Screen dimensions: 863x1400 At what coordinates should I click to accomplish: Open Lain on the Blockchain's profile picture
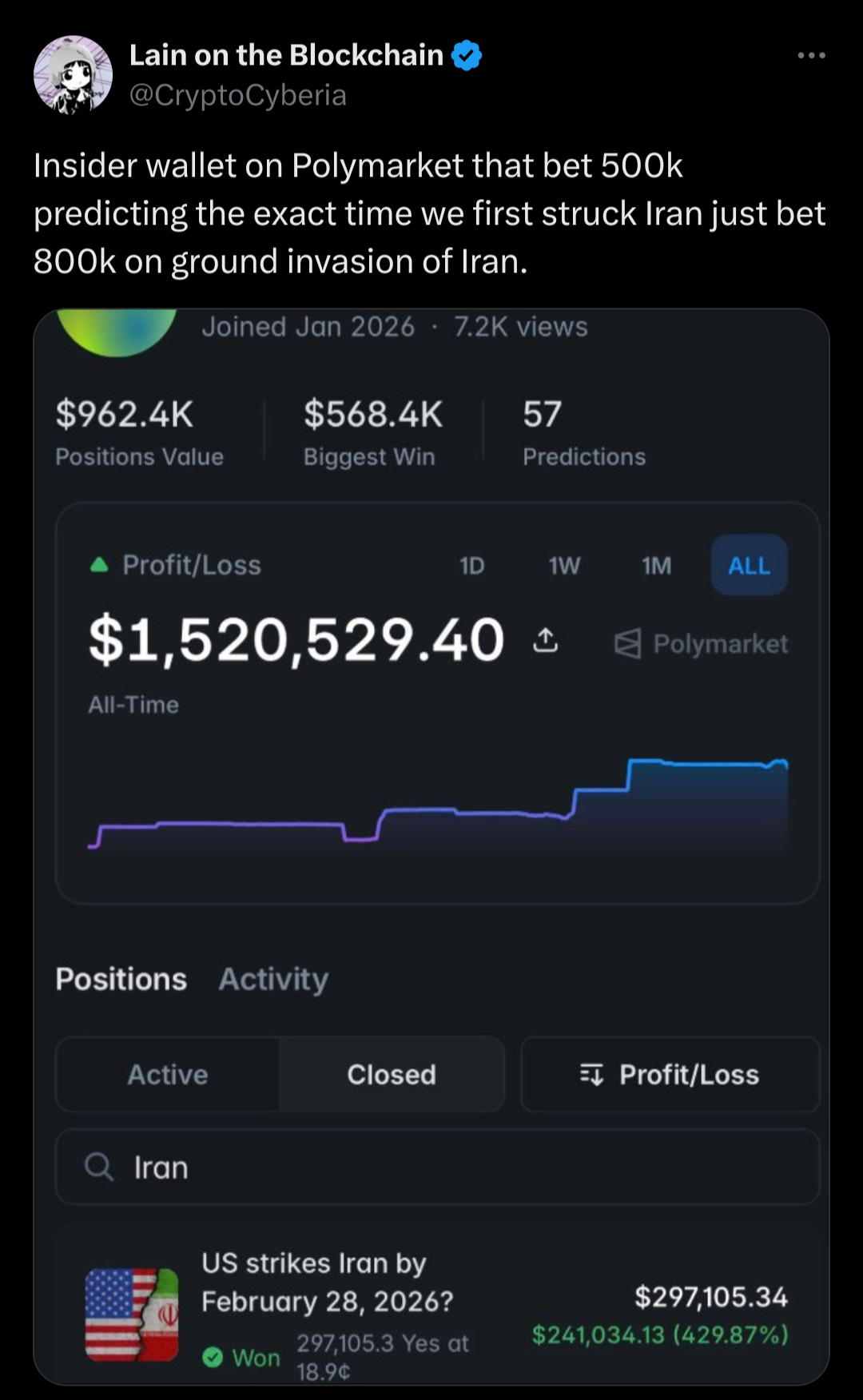(x=73, y=75)
